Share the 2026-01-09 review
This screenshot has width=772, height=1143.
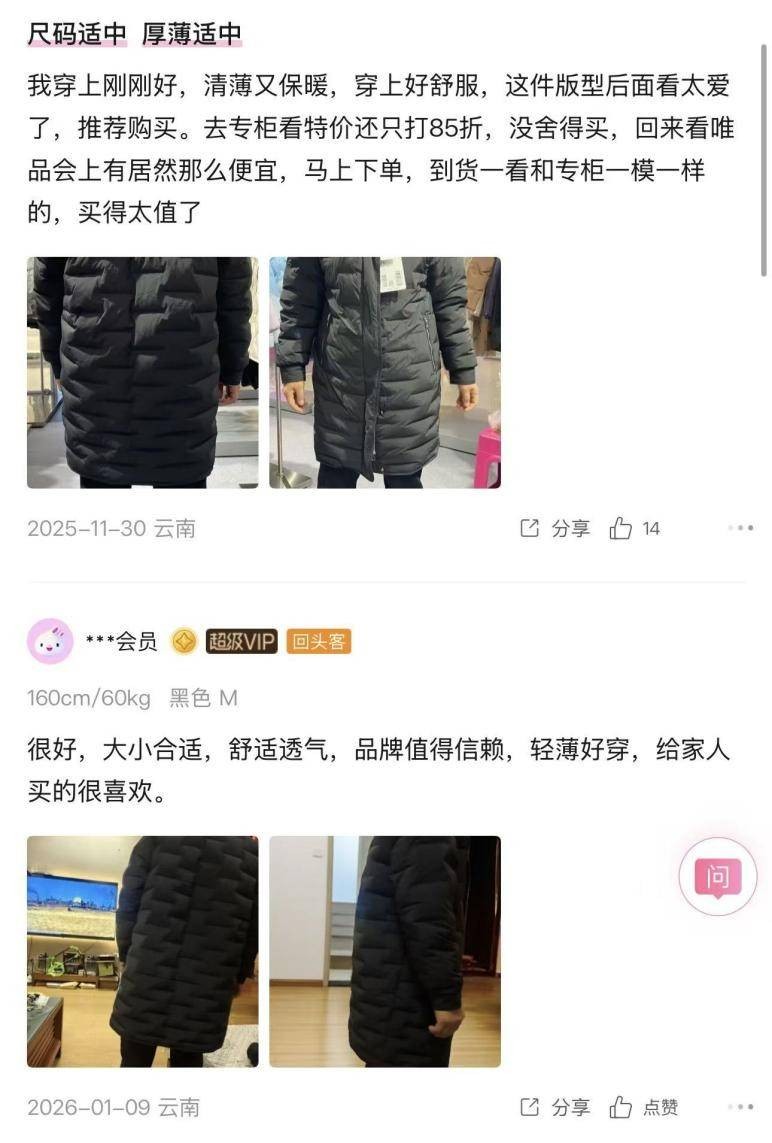555,1107
